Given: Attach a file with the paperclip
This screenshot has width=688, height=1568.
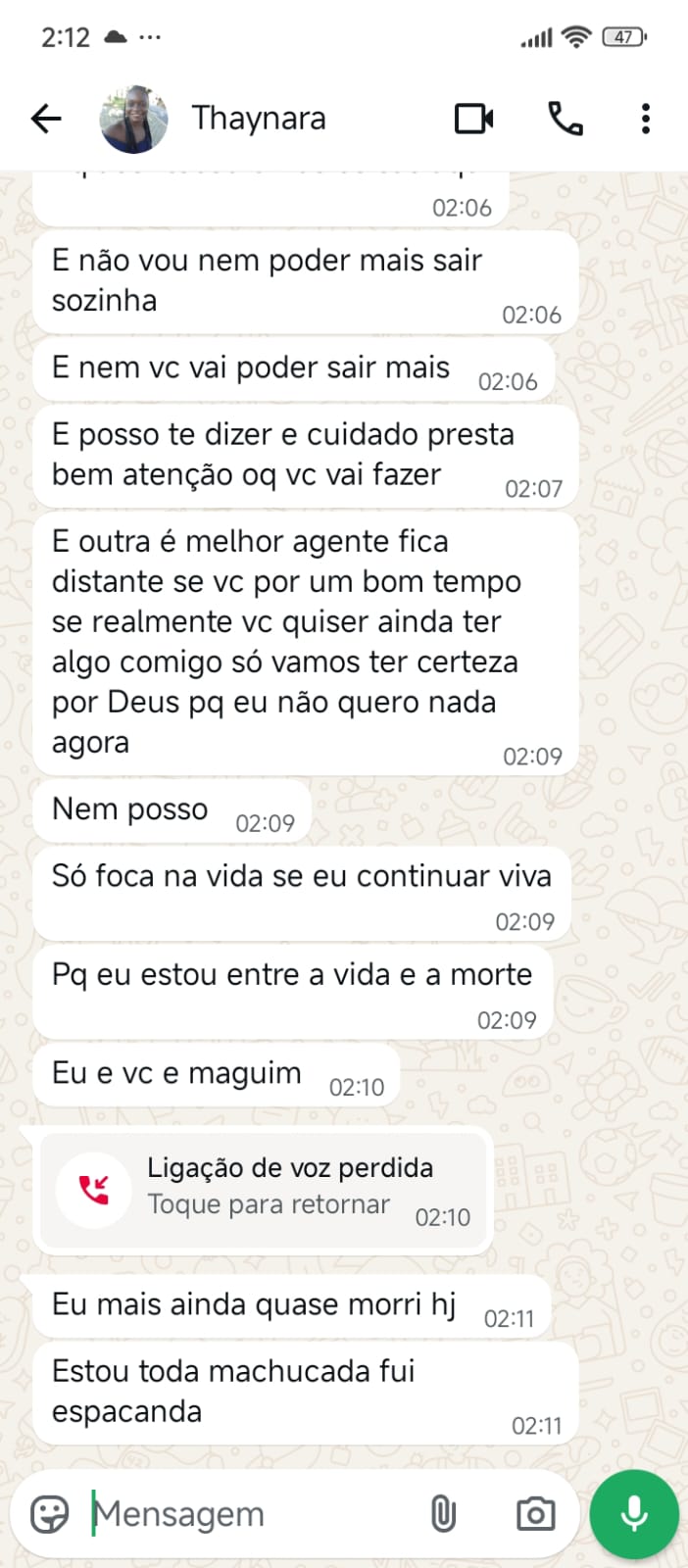Looking at the screenshot, I should [x=443, y=1514].
